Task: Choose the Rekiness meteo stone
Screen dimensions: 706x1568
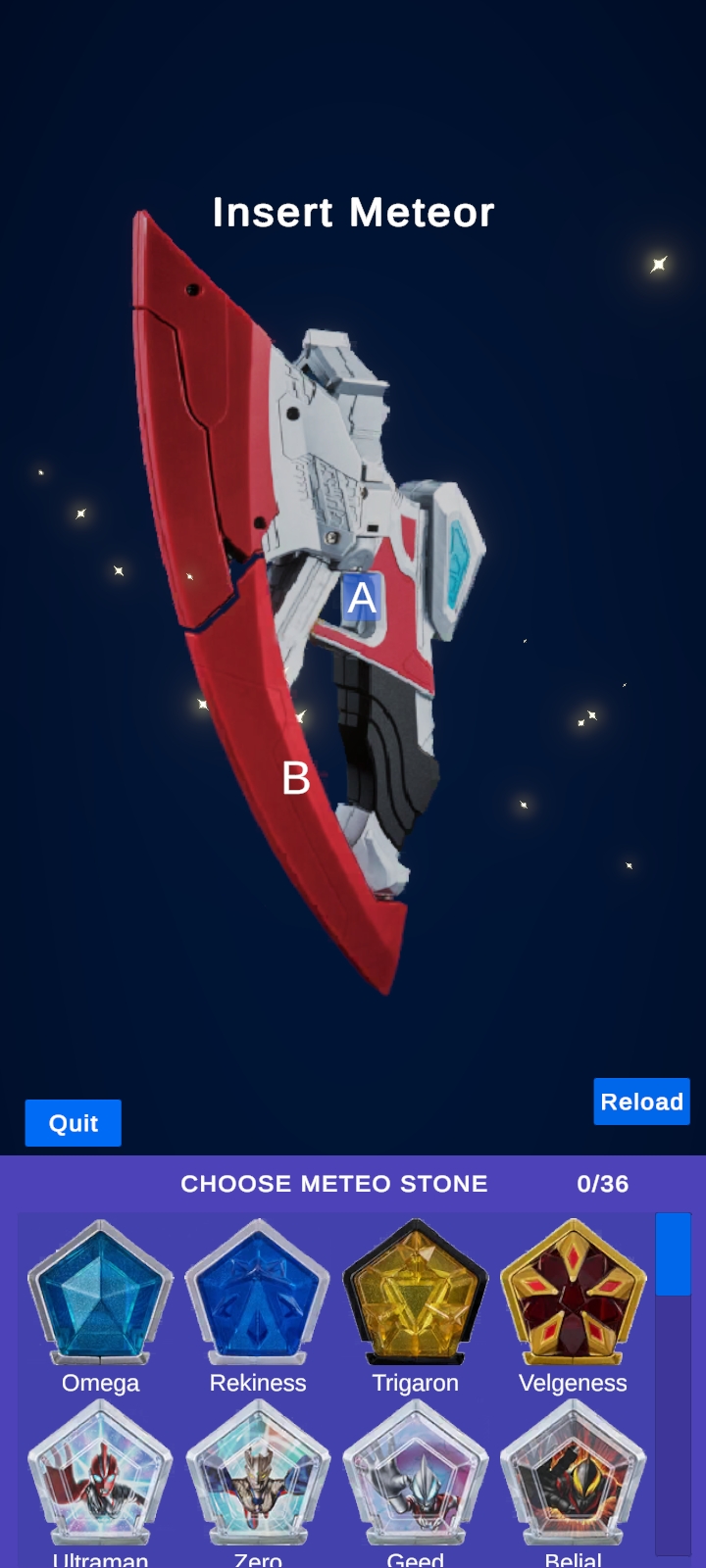Action: point(258,1294)
